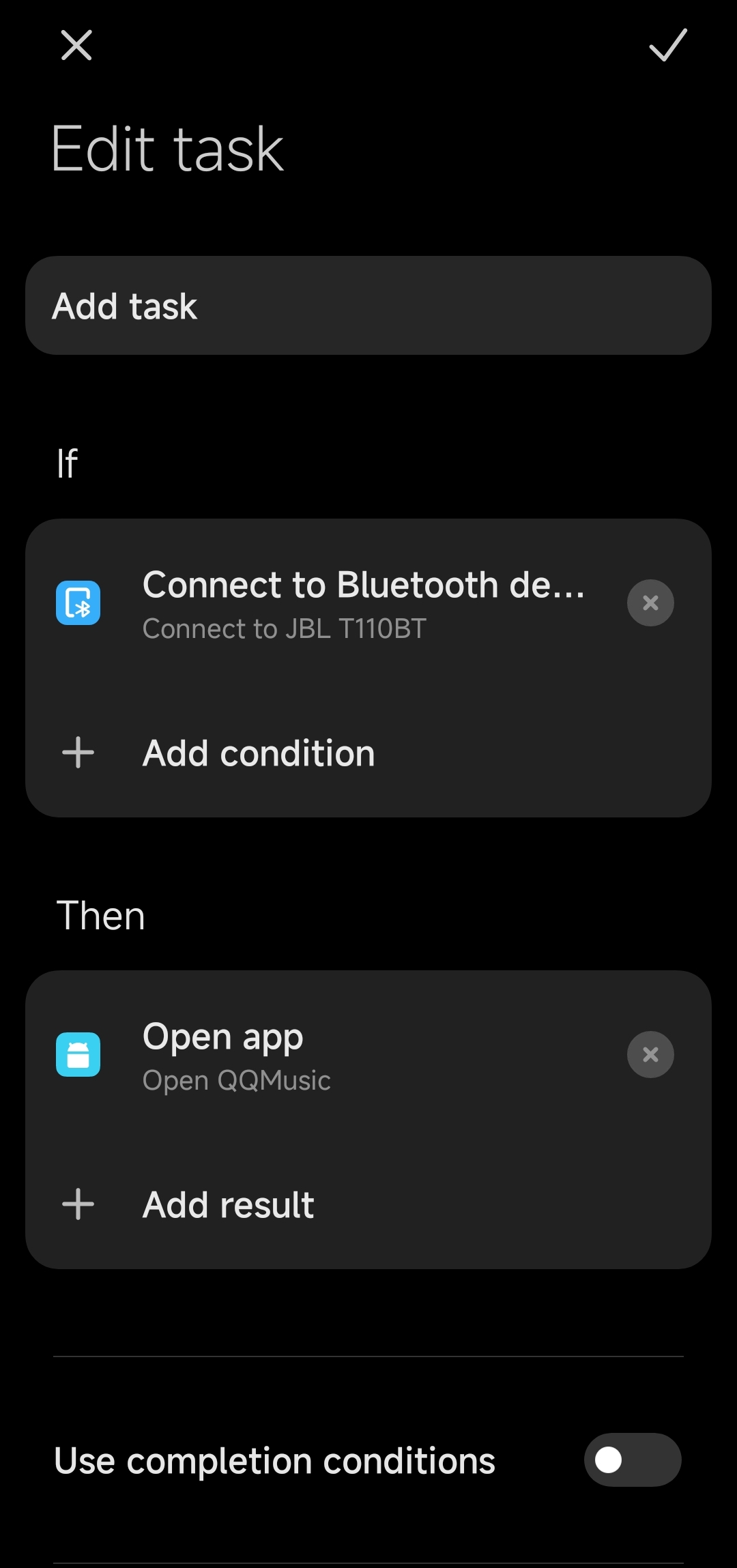Enable Use completion conditions

pos(632,1460)
